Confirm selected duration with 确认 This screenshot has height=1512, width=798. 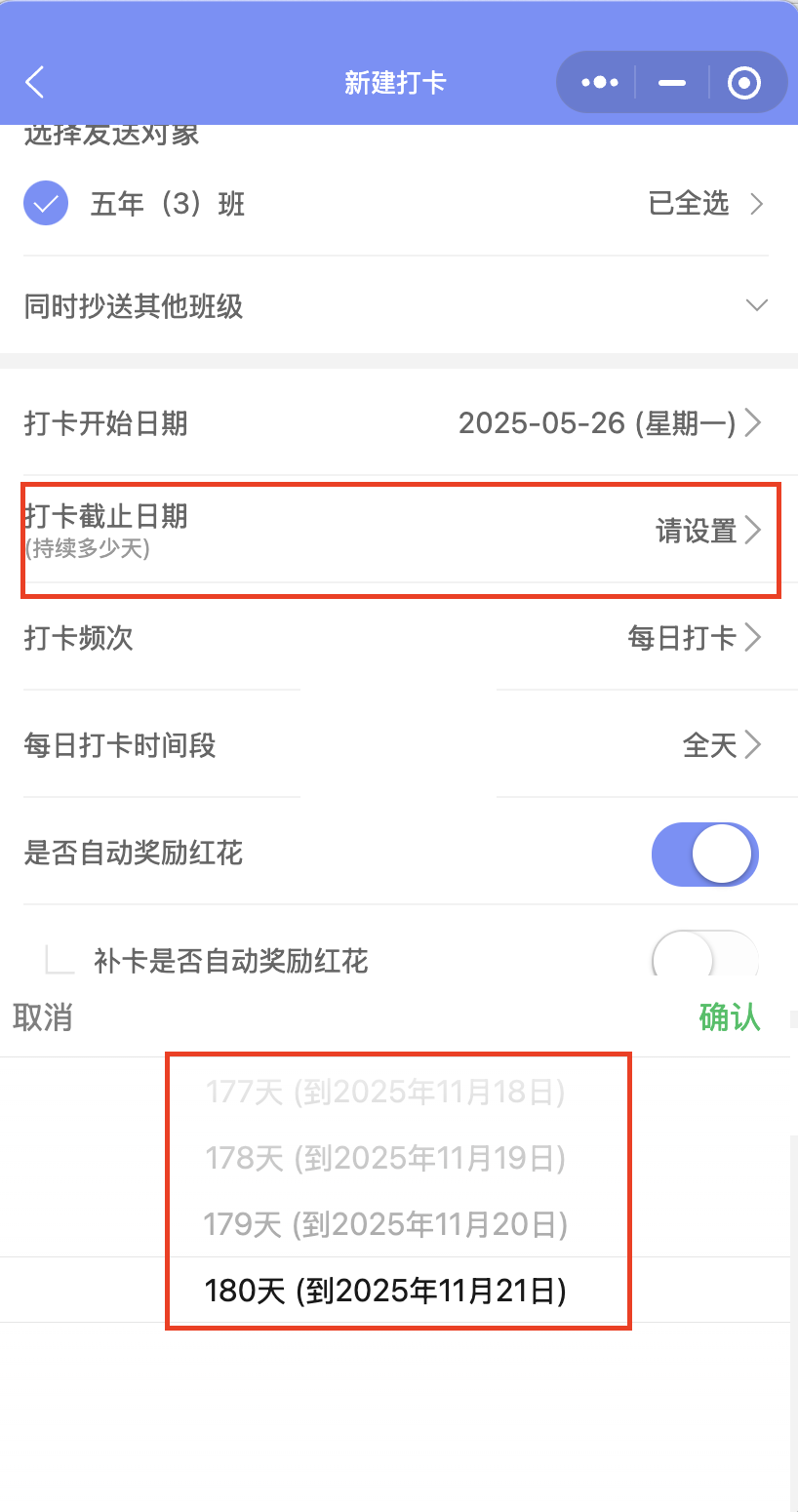click(729, 1016)
